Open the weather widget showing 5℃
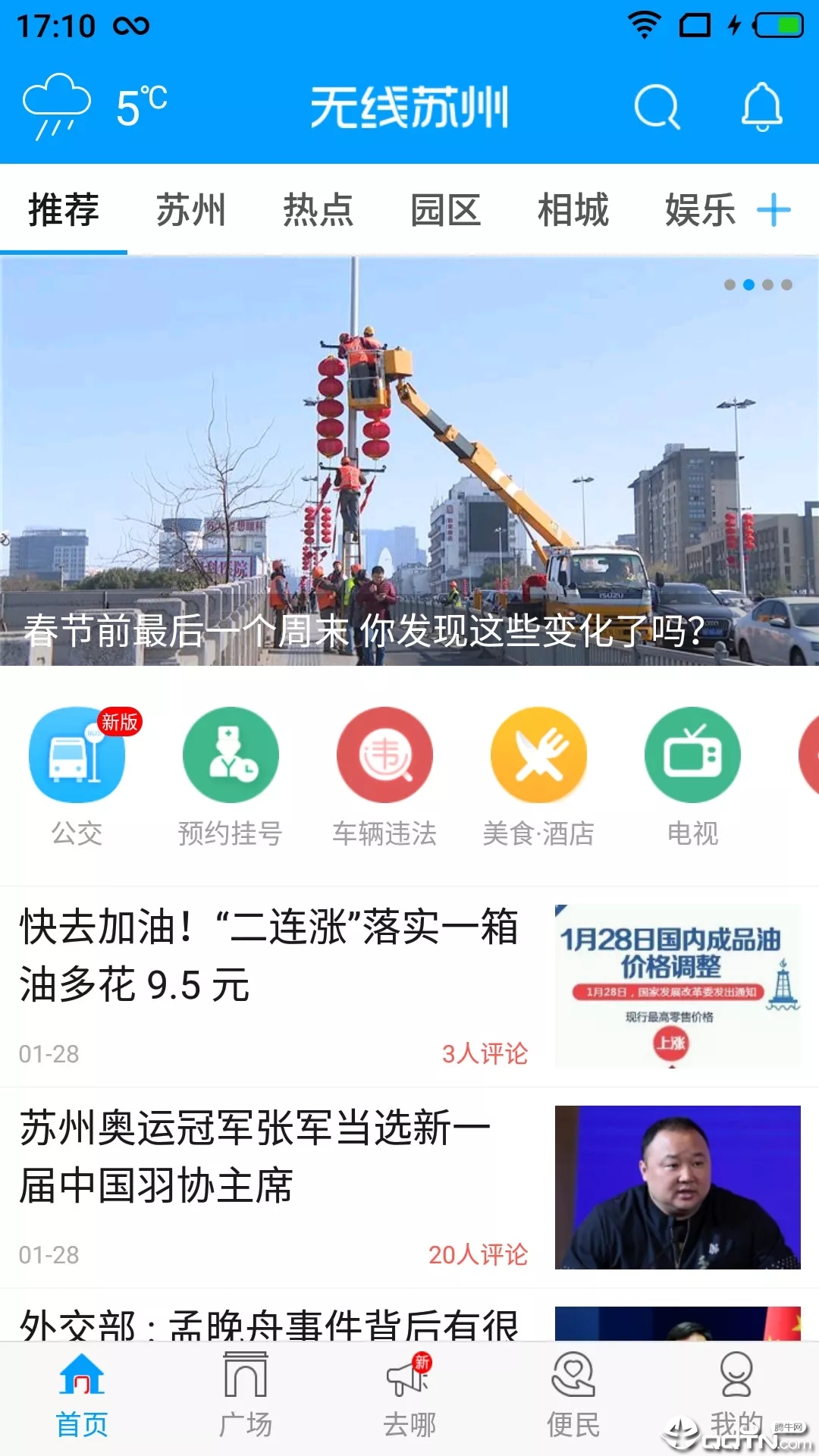Viewport: 819px width, 1456px height. [94, 107]
